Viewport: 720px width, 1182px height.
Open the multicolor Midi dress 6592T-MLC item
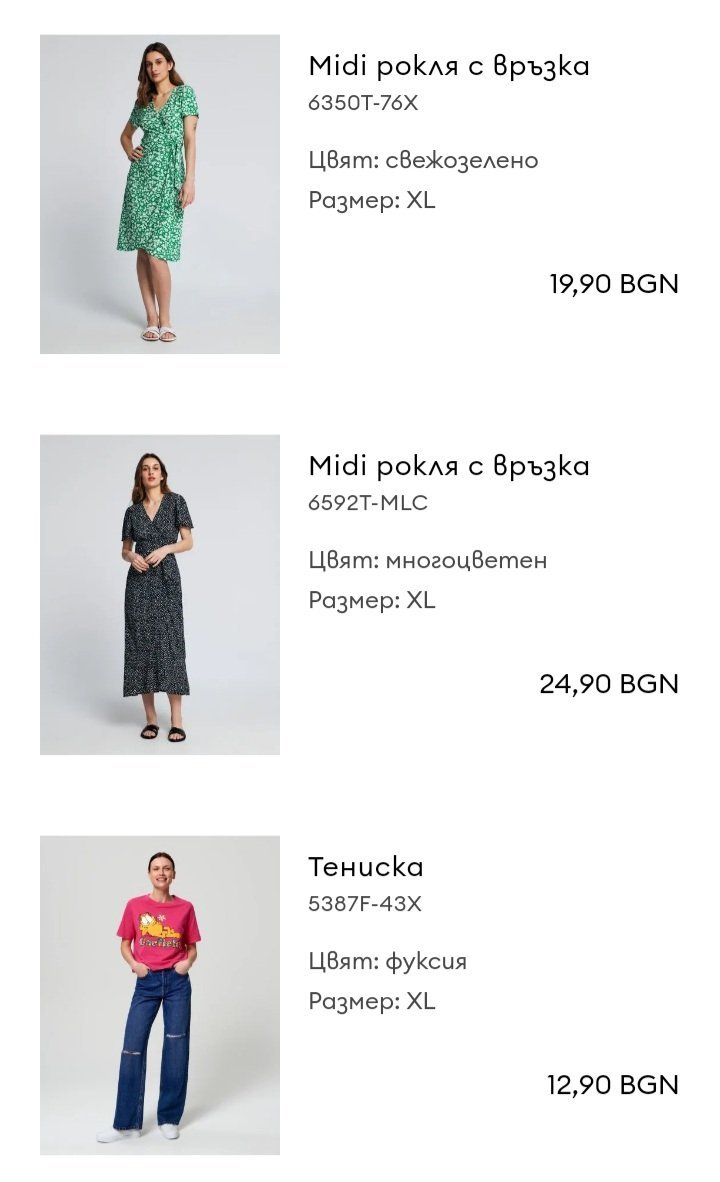[160, 594]
